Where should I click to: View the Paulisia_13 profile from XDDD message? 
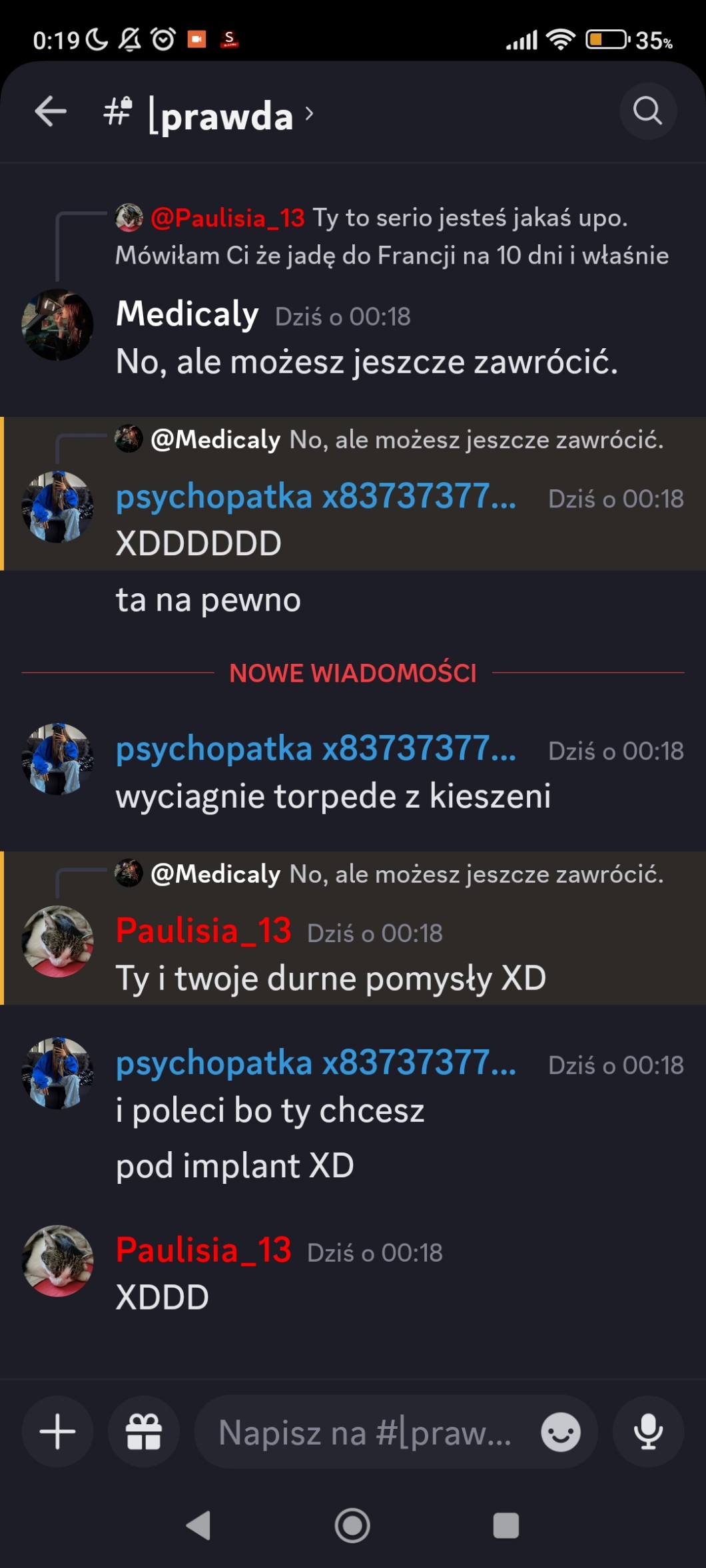point(203,1250)
